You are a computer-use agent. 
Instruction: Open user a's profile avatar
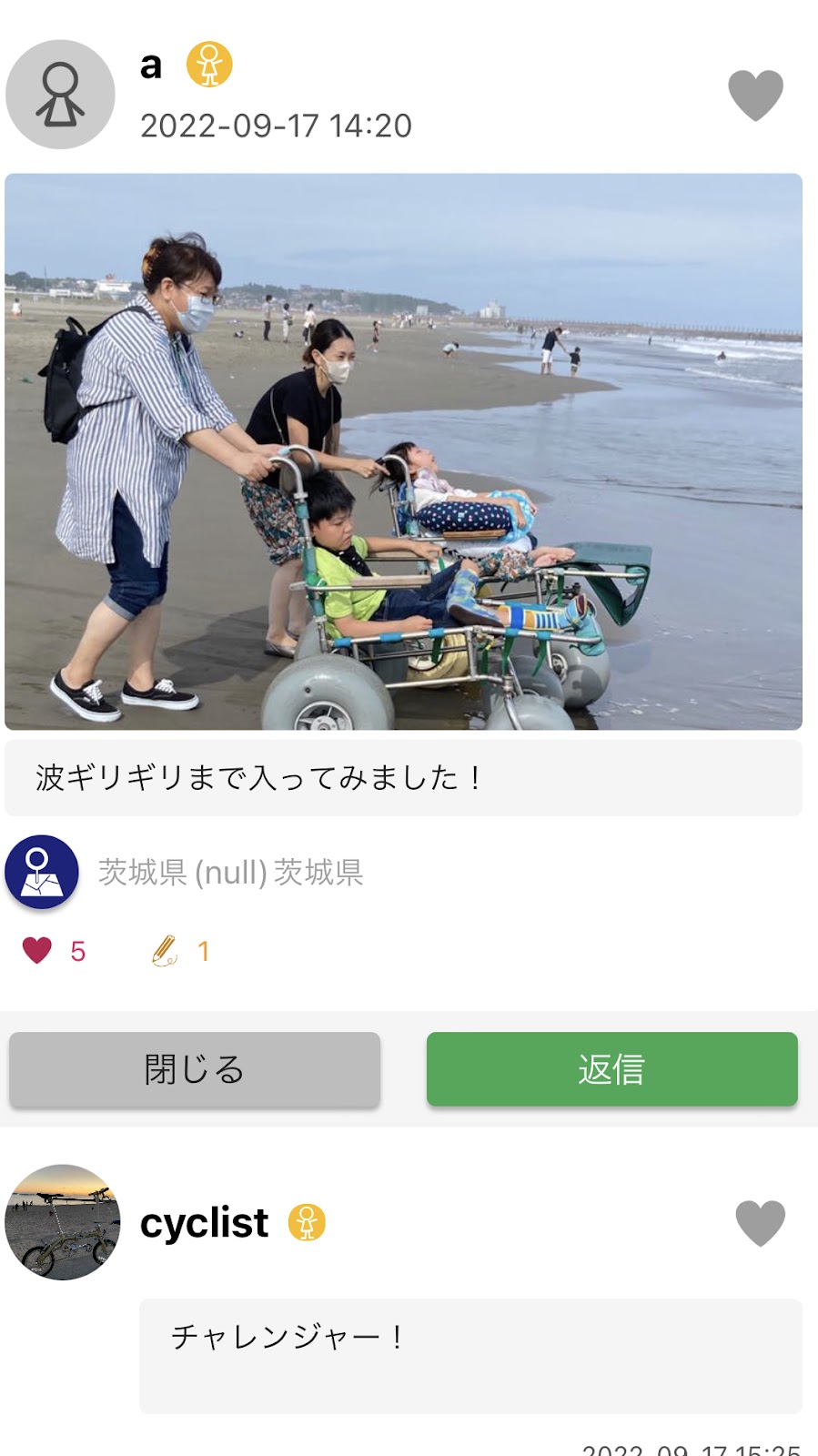(x=60, y=95)
